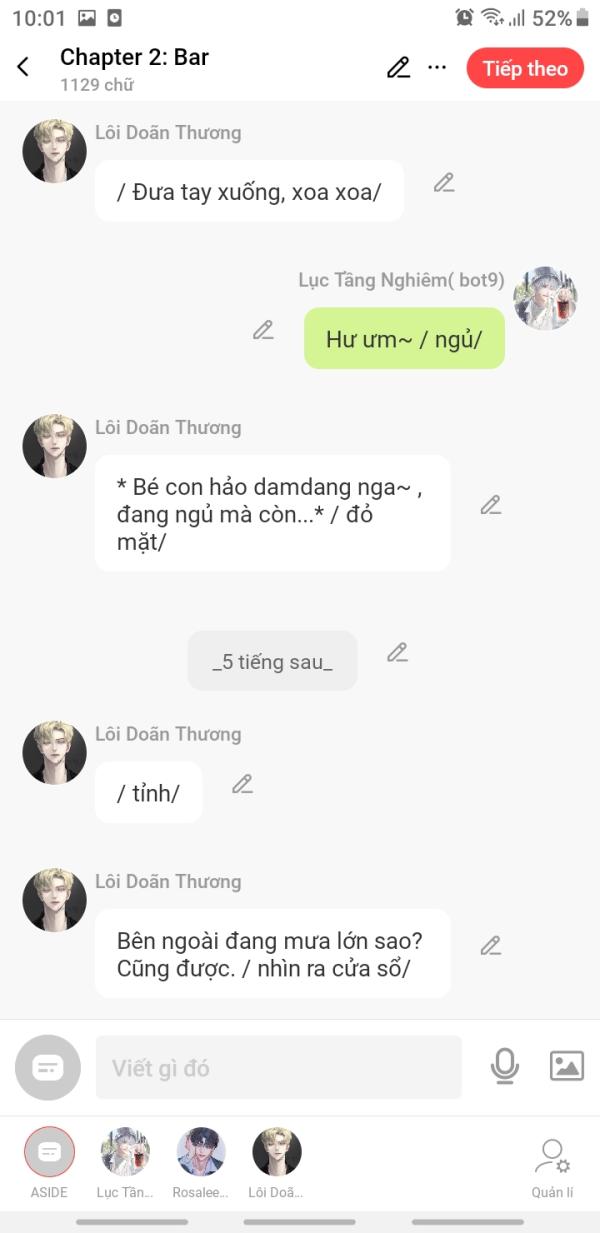Edit the message "Bên ngoài đang mưa lớn sao?"
This screenshot has height=1233, width=600.
tap(490, 945)
